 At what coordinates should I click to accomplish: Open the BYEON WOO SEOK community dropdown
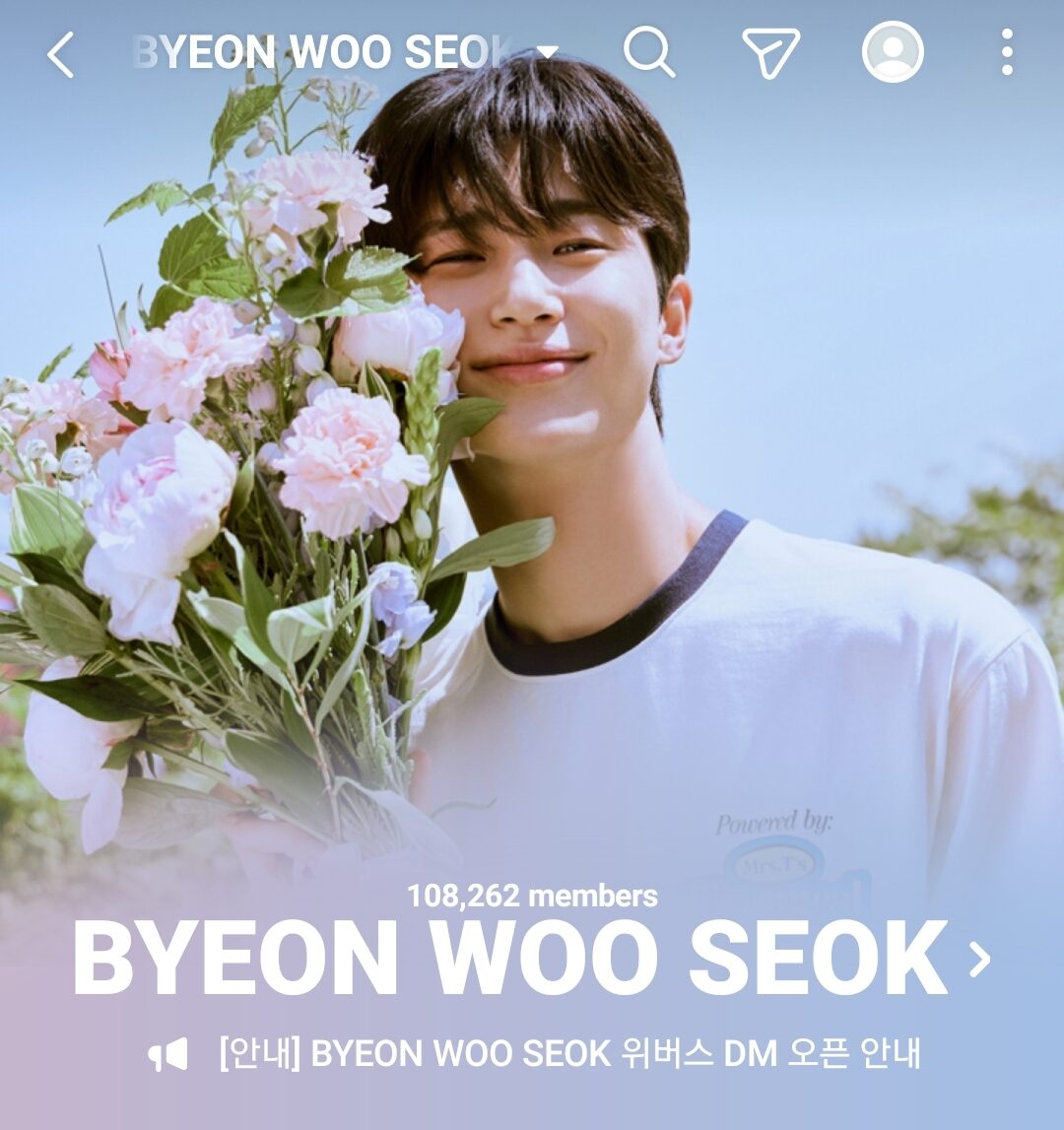(x=547, y=52)
